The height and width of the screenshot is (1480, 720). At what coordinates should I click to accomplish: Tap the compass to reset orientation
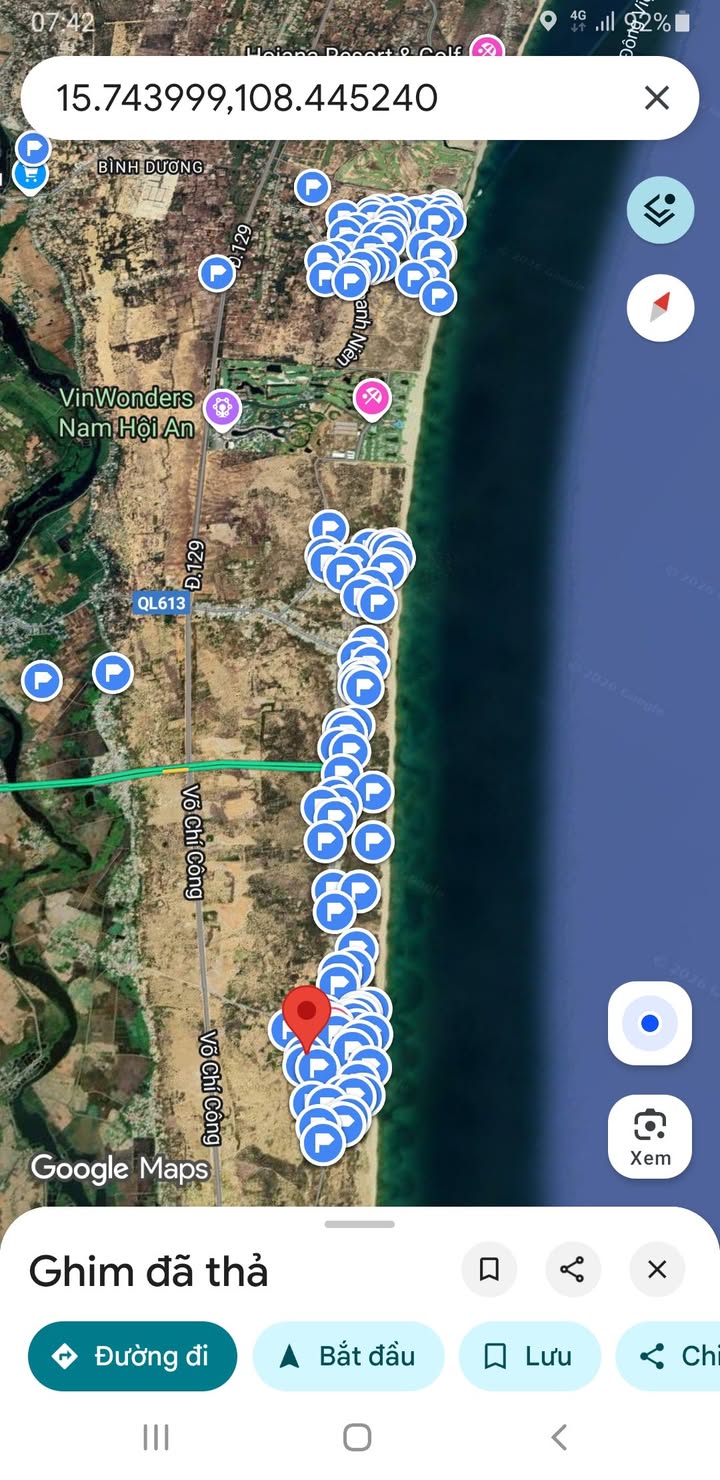coord(660,308)
